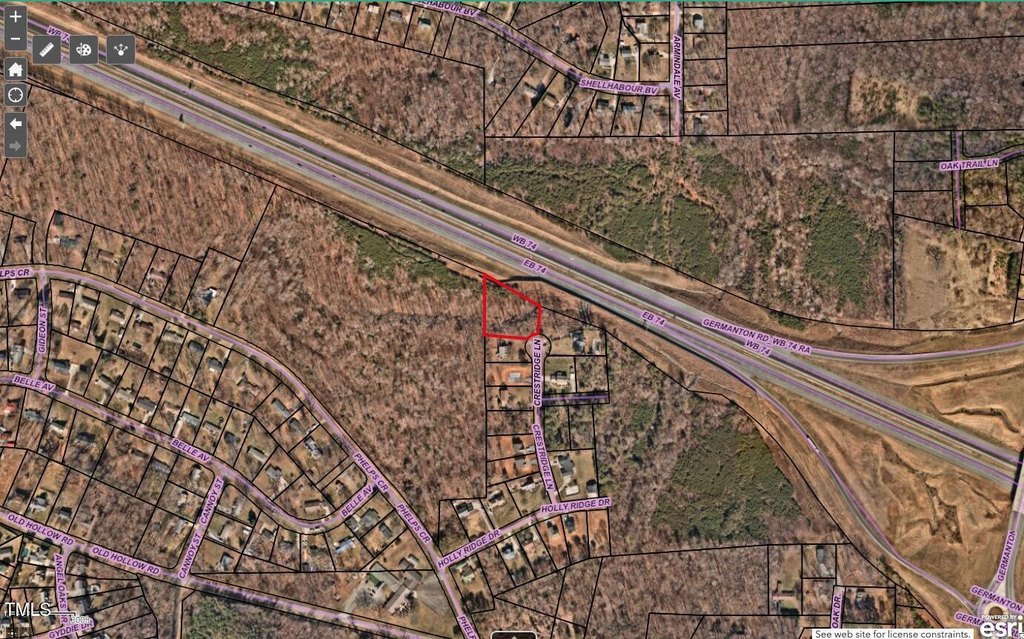Locate my current position
The height and width of the screenshot is (639, 1024).
(15, 94)
